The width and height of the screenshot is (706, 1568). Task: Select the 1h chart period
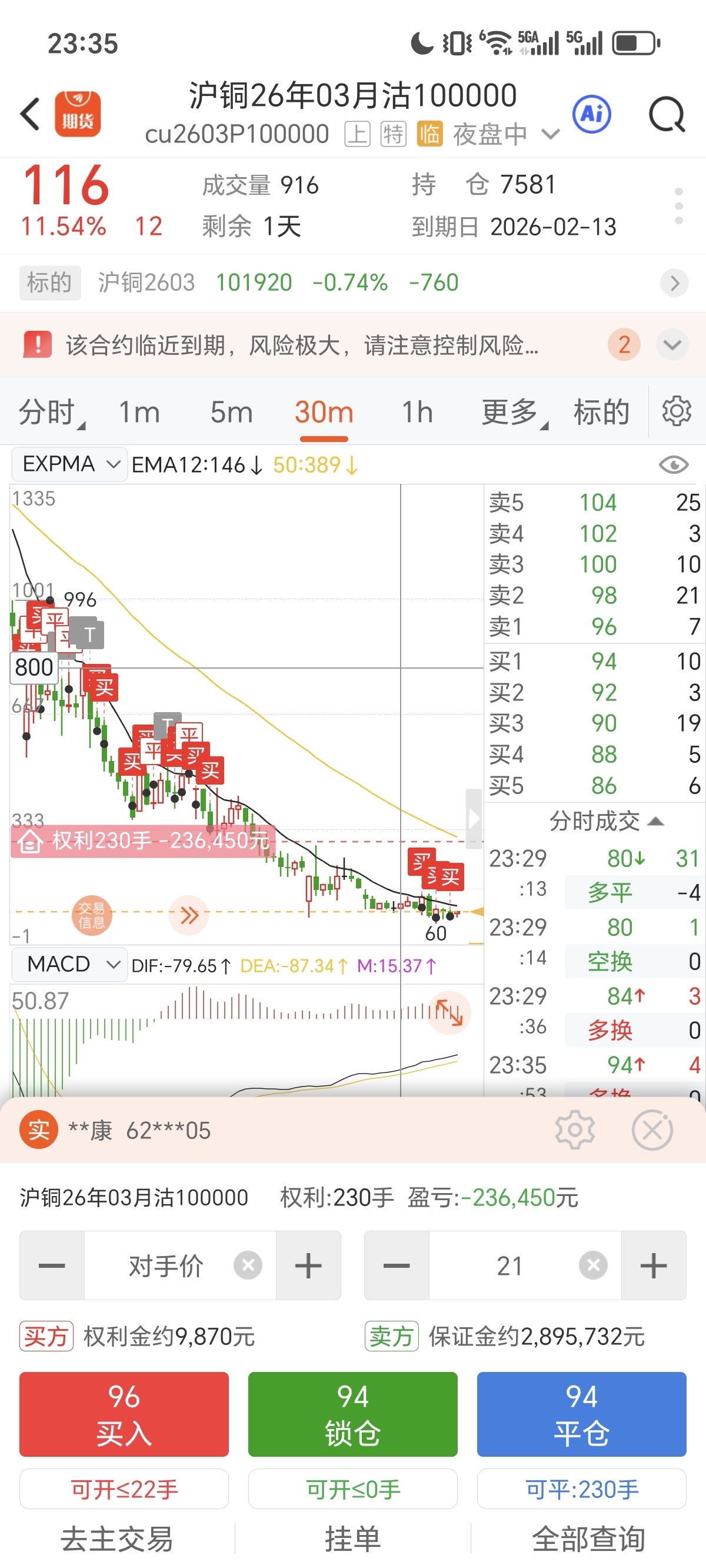417,412
